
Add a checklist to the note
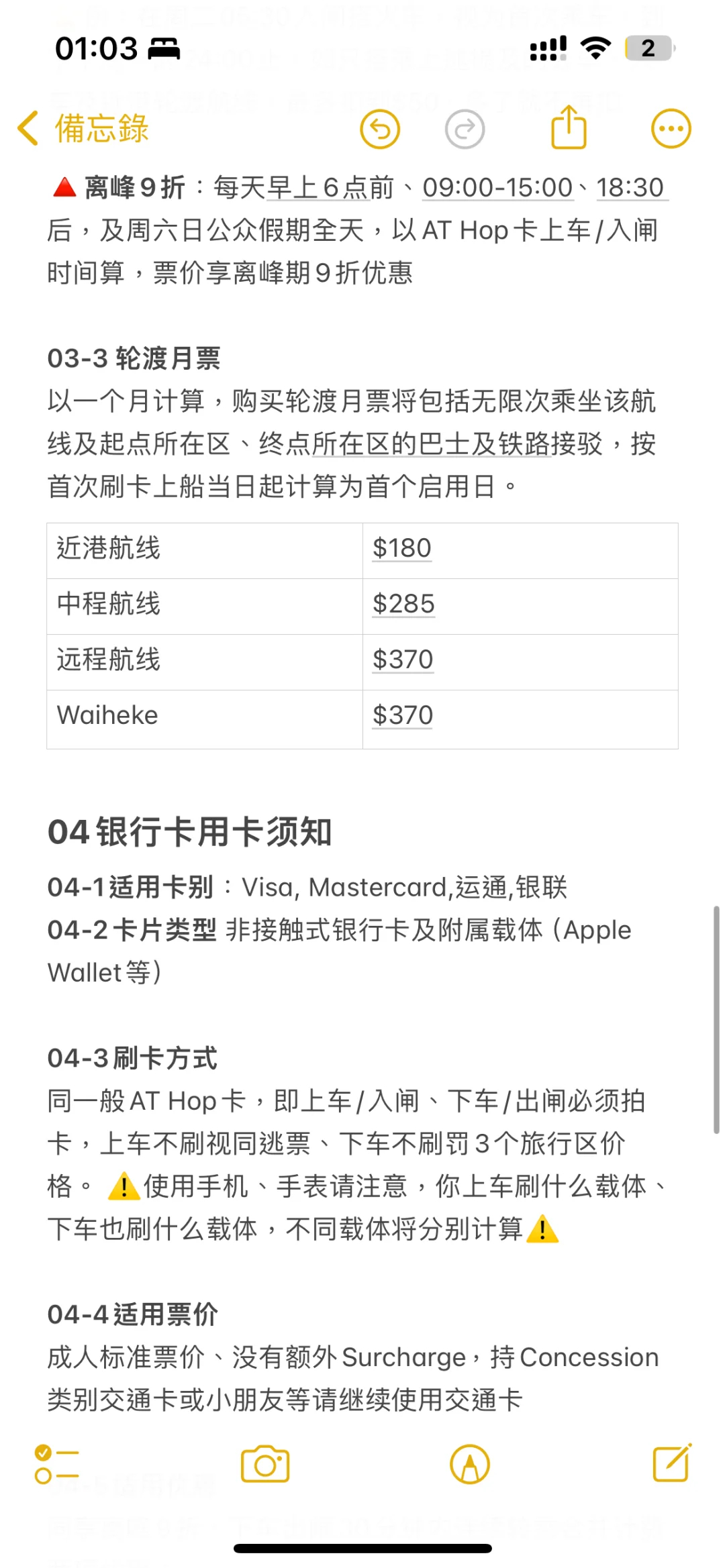[x=57, y=1464]
